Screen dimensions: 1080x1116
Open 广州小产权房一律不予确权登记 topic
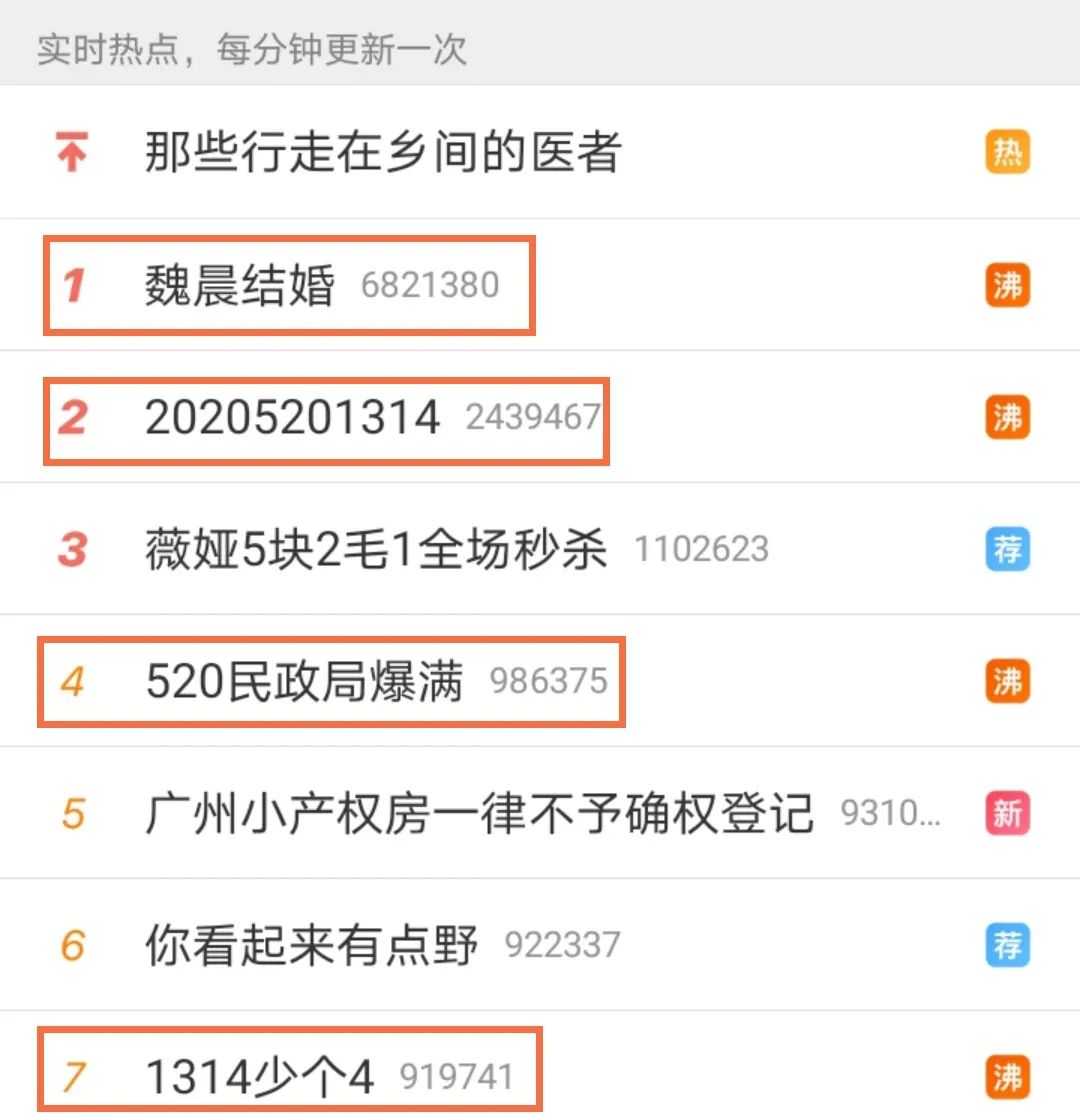pyautogui.click(x=478, y=813)
